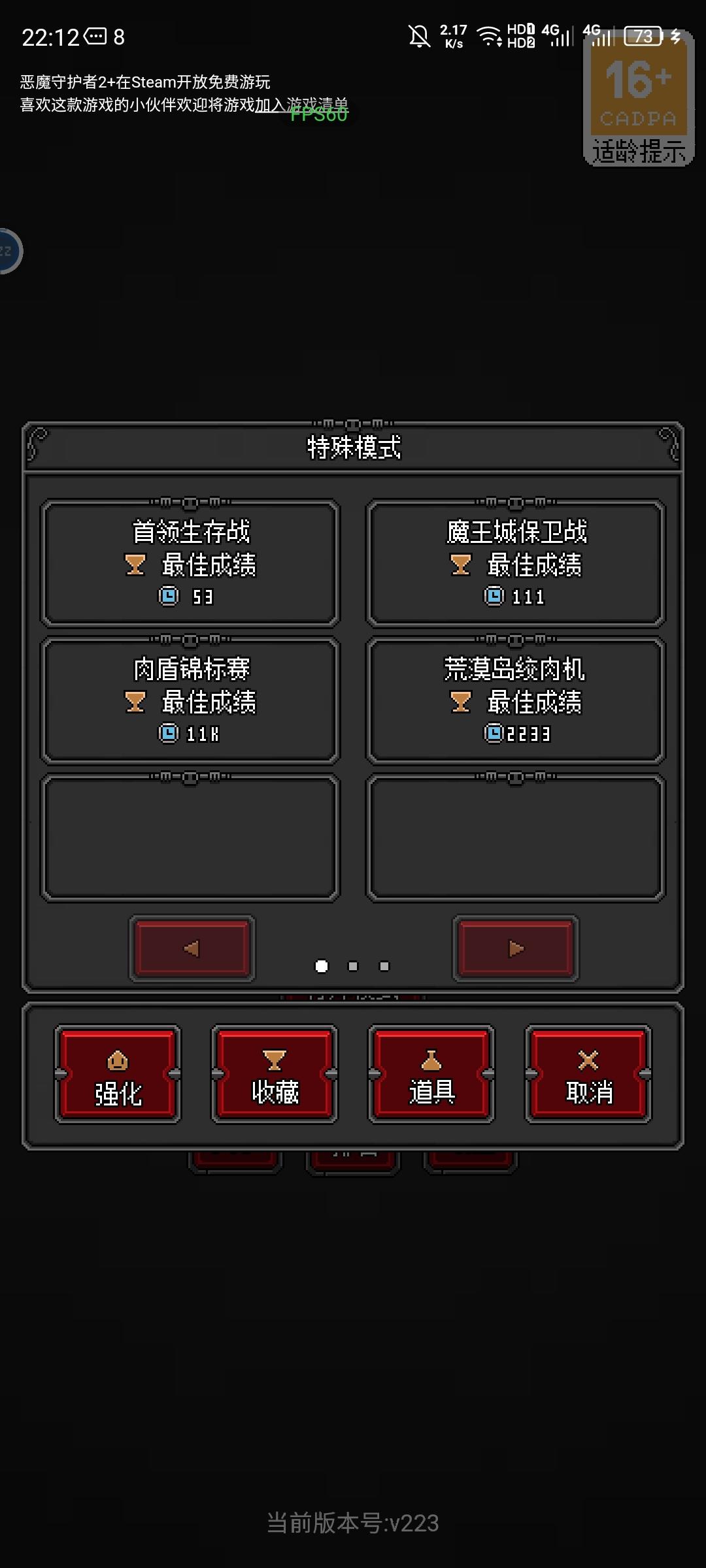
Task: Jump to the third pagination dot
Action: click(x=384, y=966)
